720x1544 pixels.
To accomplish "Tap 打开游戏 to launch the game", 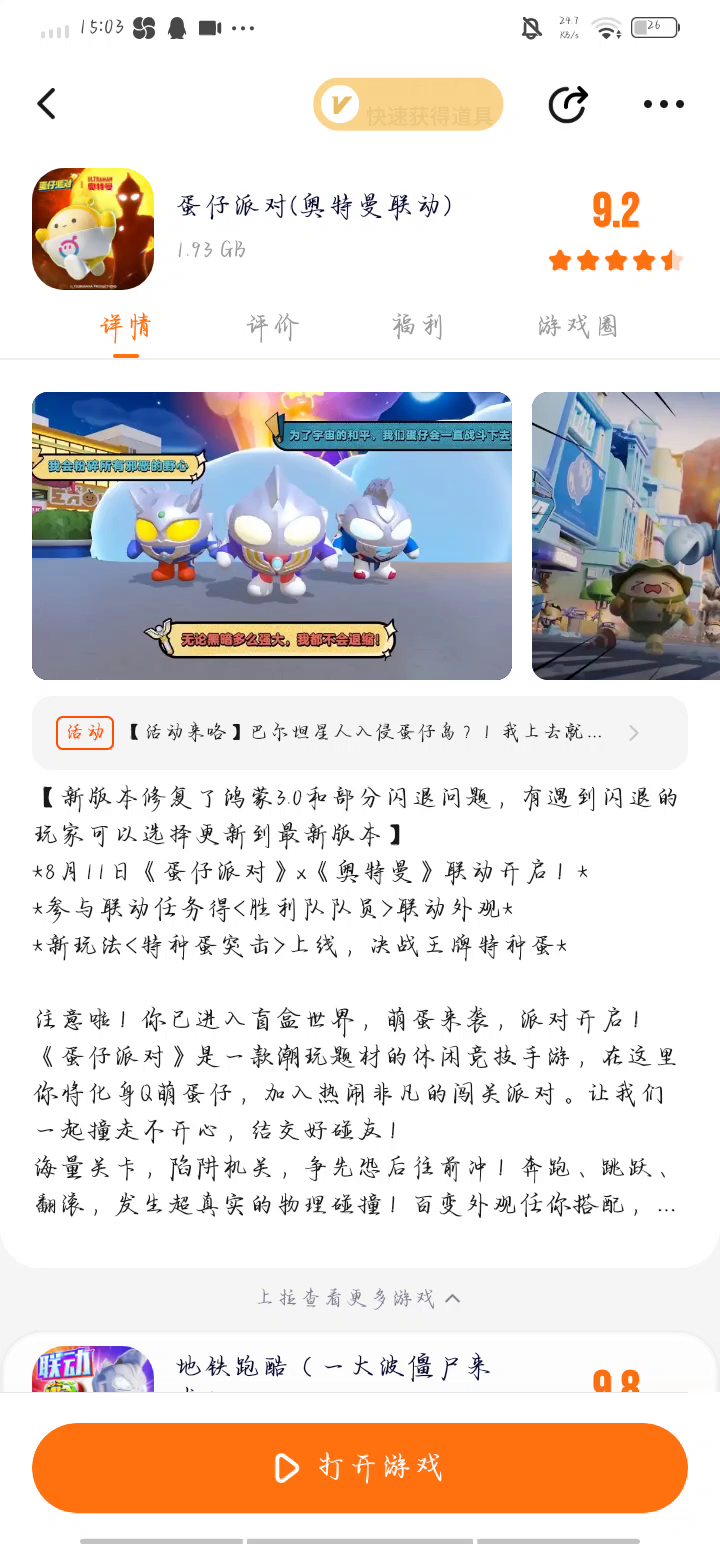I will tap(360, 1467).
